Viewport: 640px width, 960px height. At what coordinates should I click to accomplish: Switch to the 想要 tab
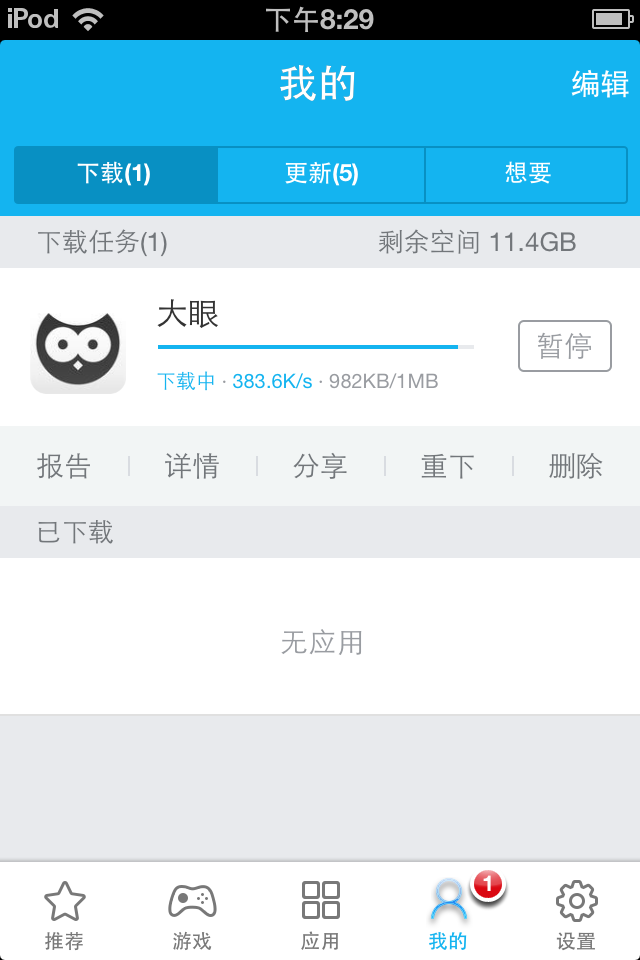point(527,174)
